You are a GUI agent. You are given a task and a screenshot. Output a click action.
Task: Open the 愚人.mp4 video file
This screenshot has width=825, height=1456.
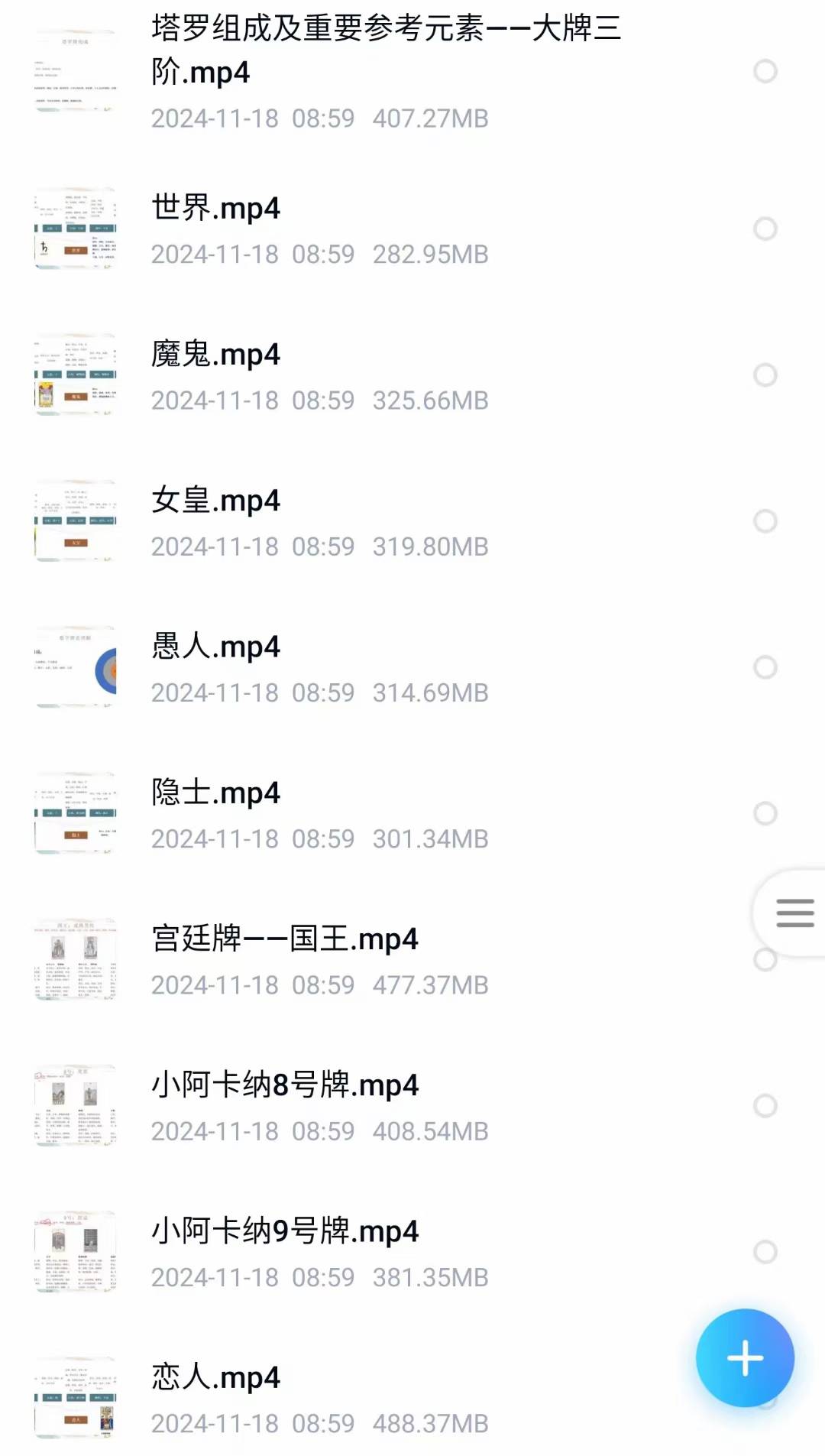tap(216, 647)
